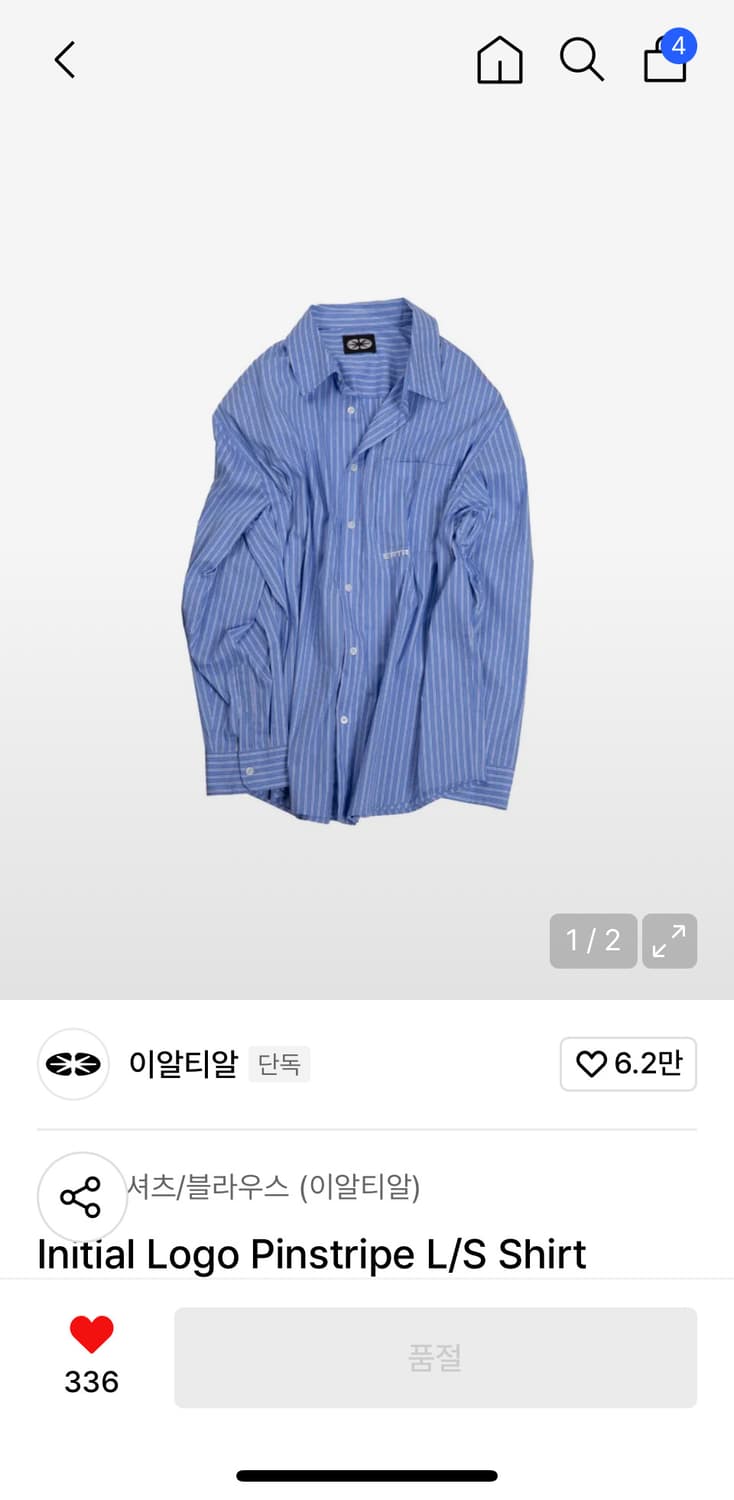Tap the 1/2 image page indicator
Screen dimensions: 734x1500
[x=592, y=940]
